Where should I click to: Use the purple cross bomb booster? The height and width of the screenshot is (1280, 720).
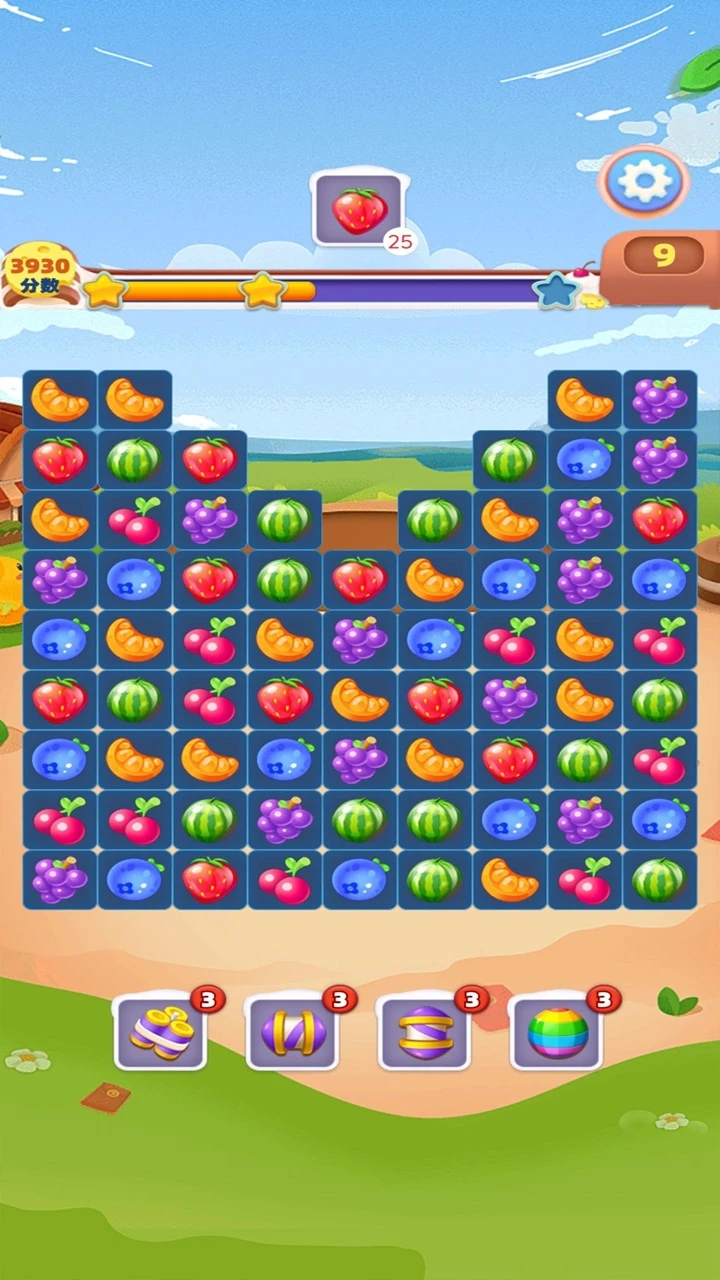pos(160,1031)
